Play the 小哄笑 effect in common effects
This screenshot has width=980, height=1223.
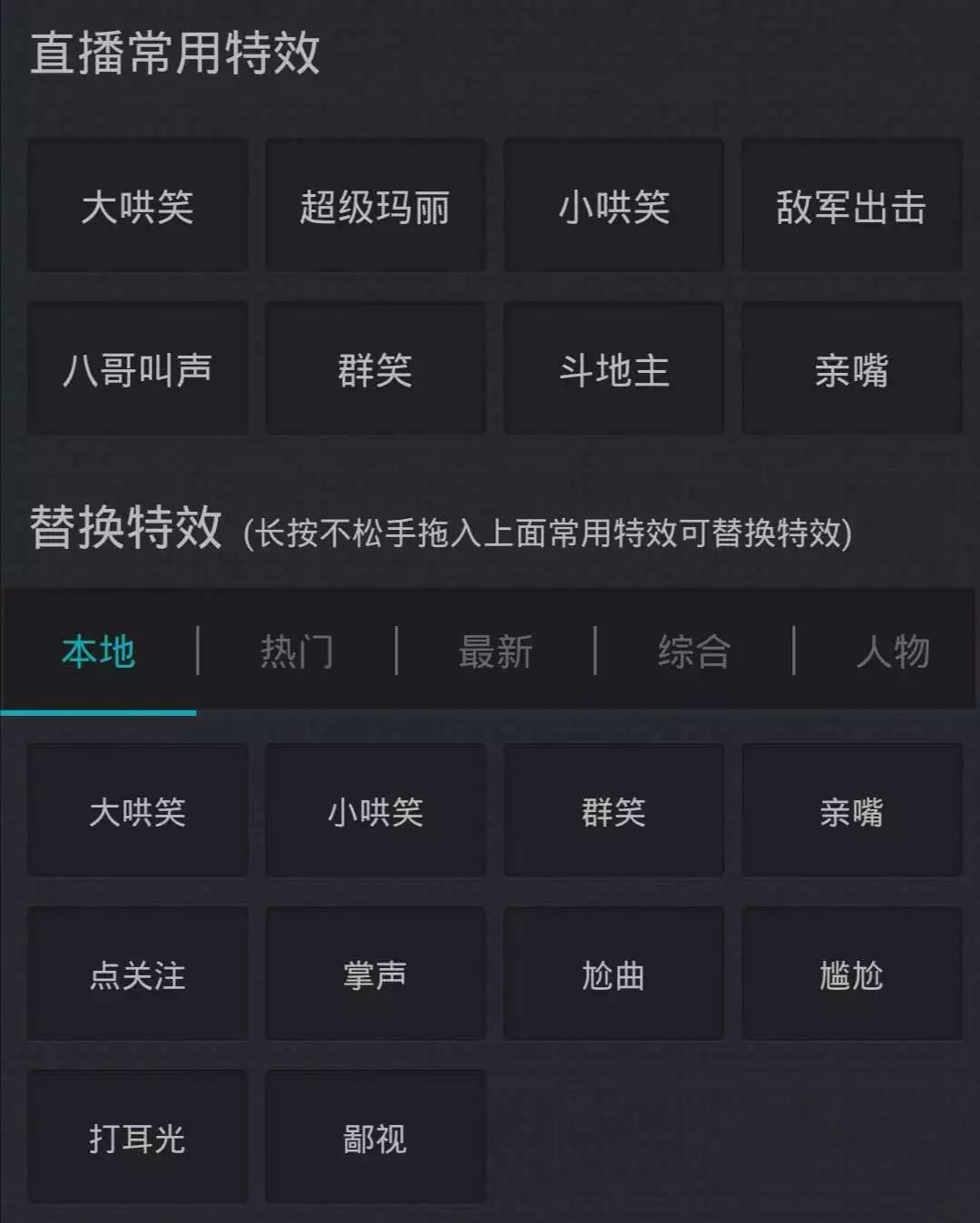[613, 206]
